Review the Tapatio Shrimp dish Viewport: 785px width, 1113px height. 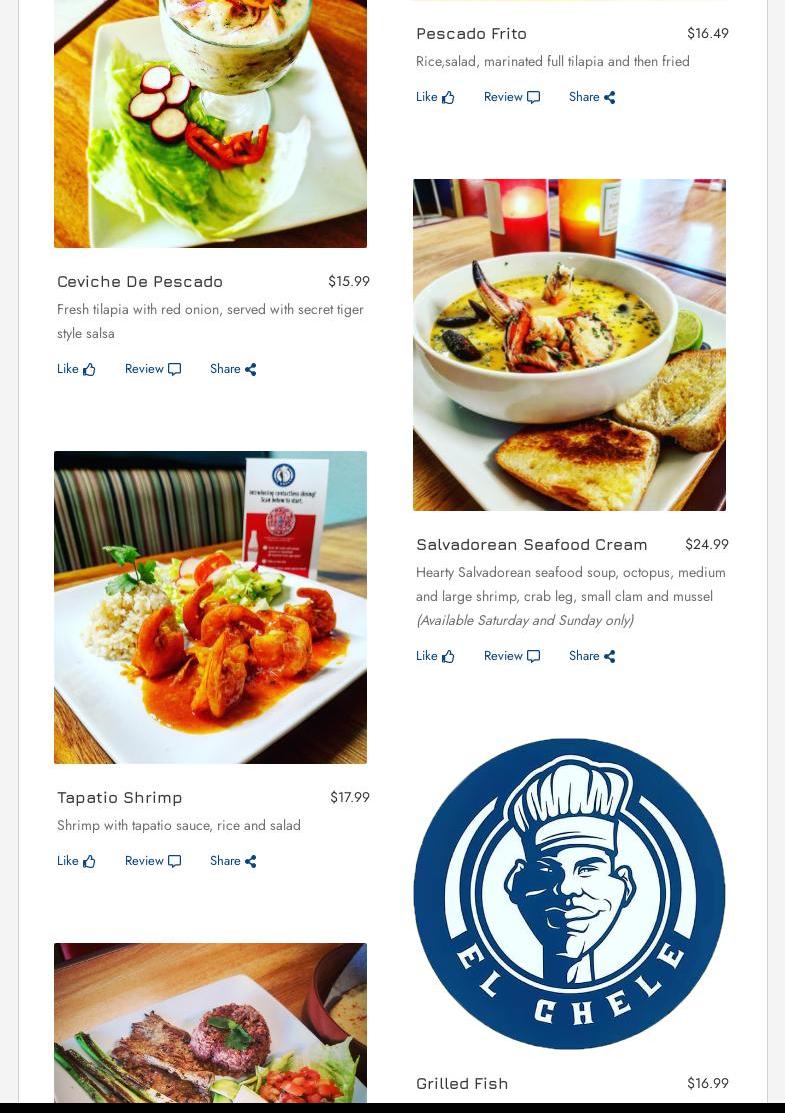click(x=152, y=861)
